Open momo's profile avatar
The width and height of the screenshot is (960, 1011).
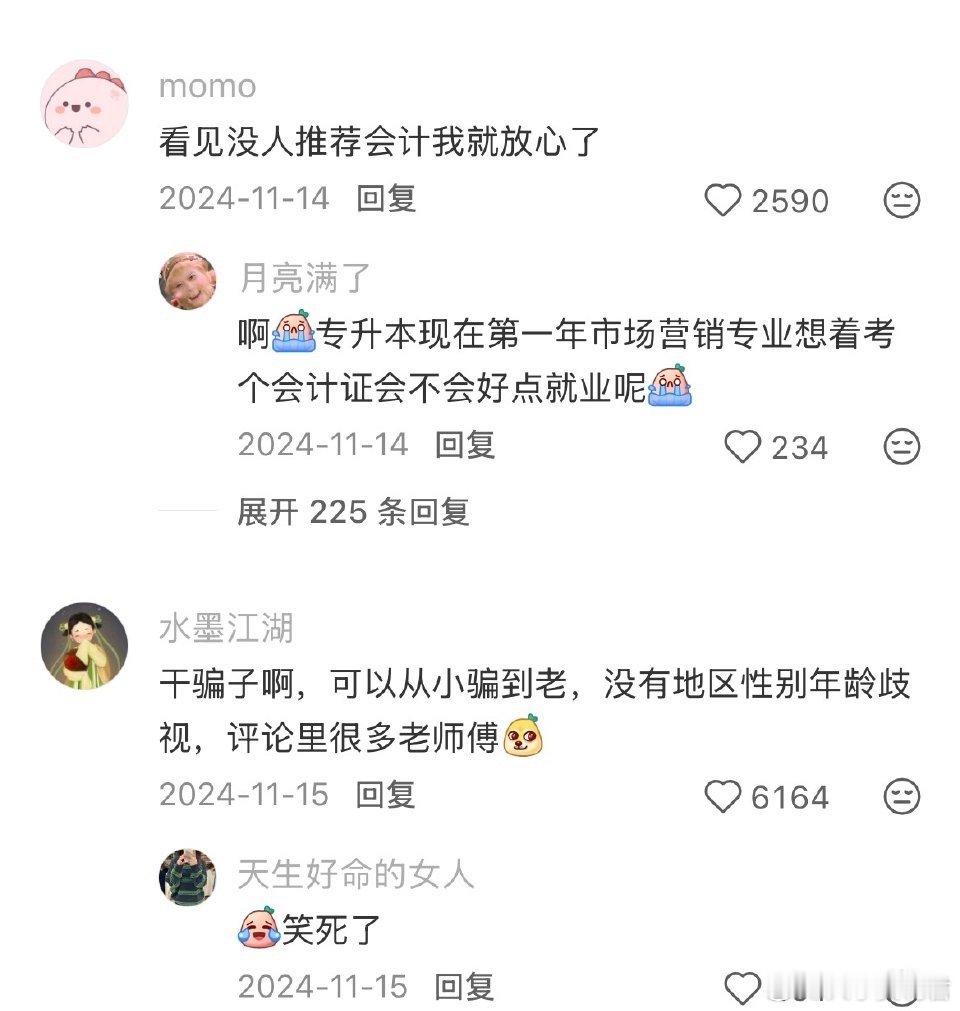(84, 103)
